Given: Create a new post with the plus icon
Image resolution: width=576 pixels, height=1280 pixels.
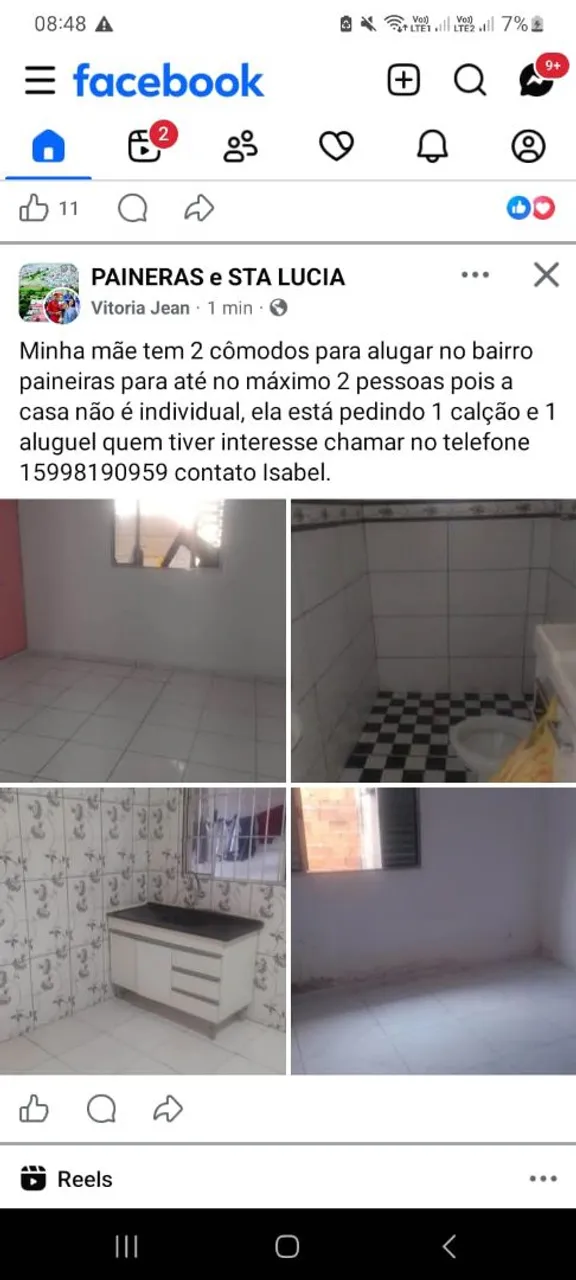Looking at the screenshot, I should coord(403,80).
